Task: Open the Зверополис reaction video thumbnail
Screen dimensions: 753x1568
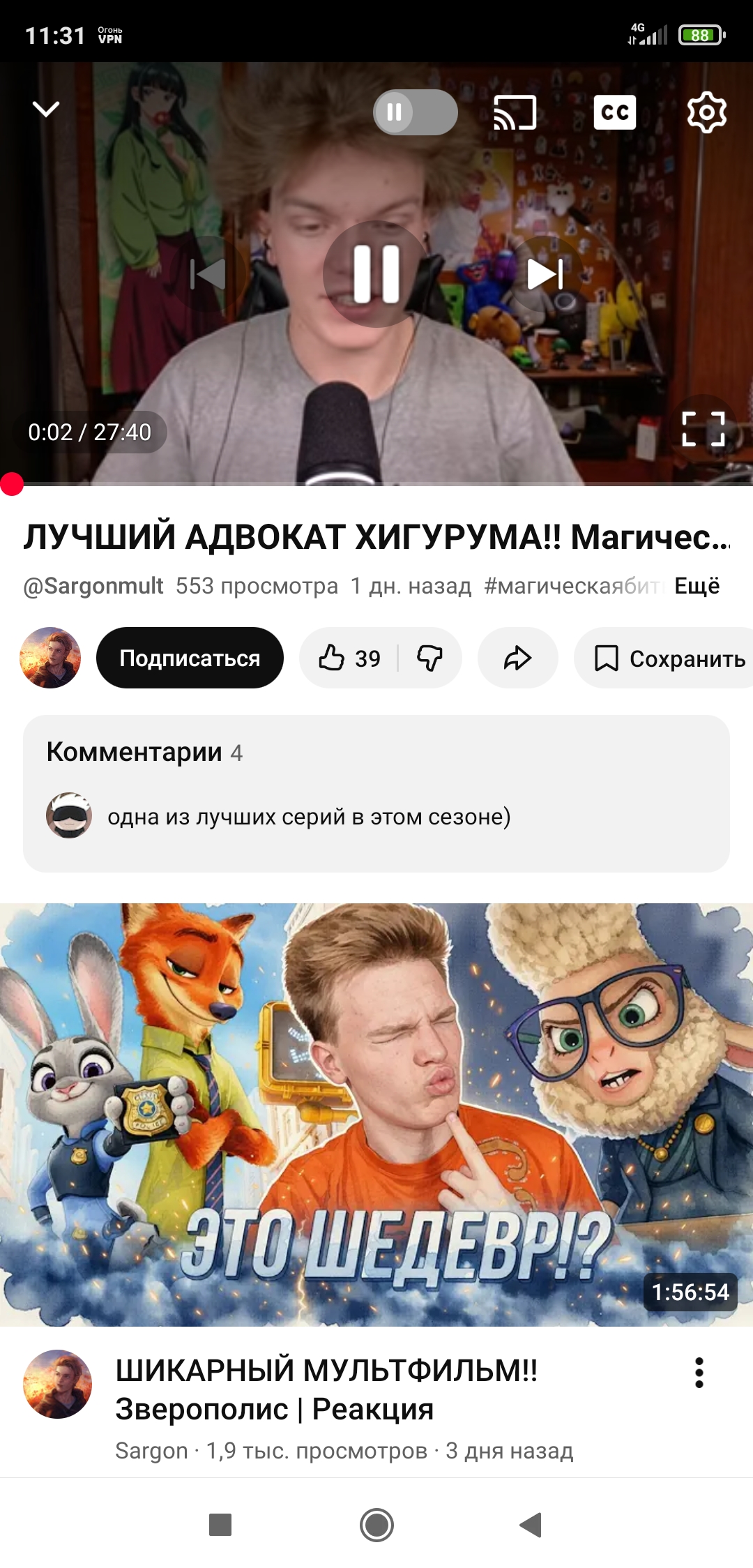Action: coord(376,1114)
